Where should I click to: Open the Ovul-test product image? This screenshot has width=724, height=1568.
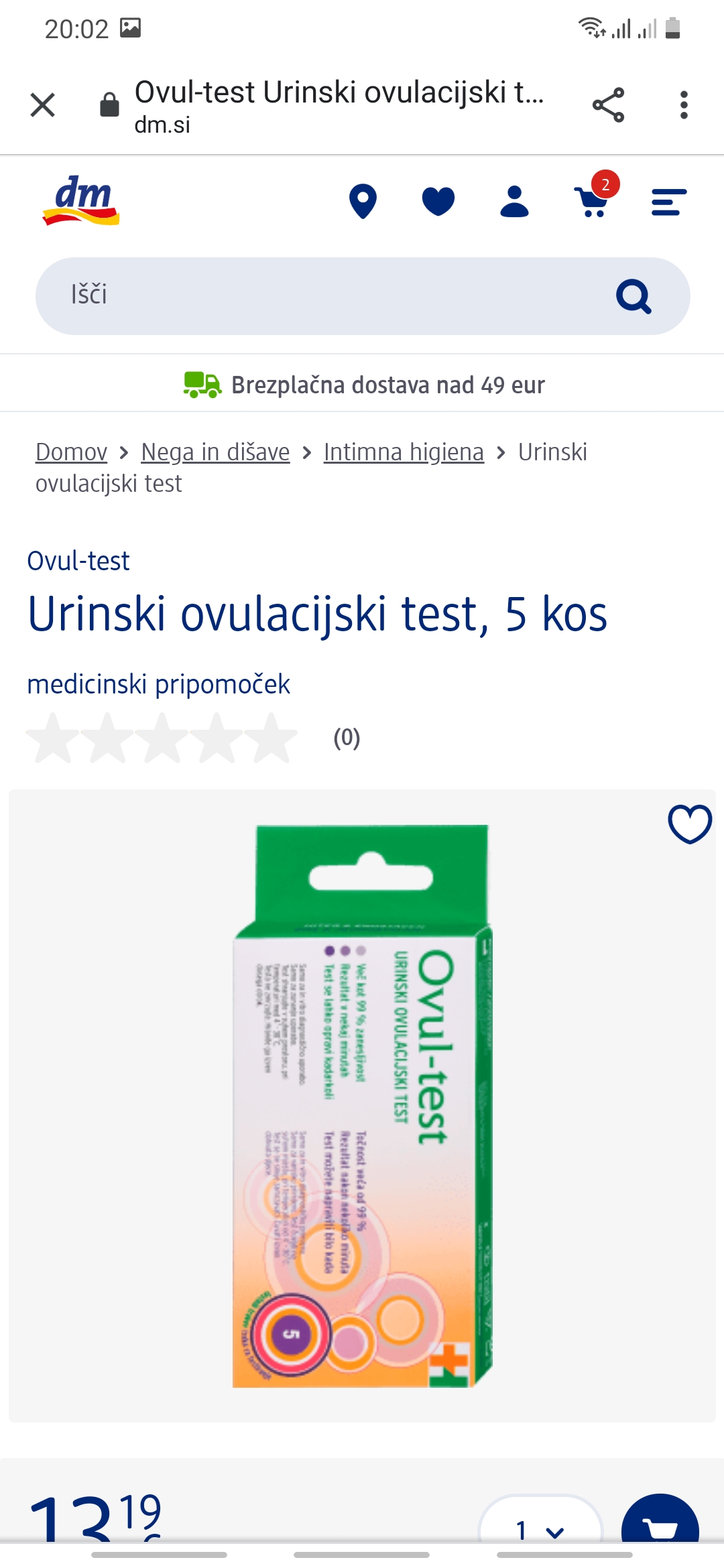point(362,1106)
